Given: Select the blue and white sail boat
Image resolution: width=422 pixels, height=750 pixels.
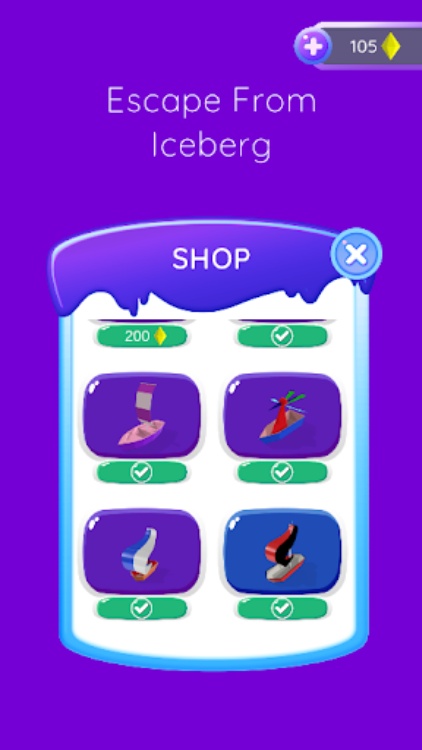Looking at the screenshot, I should point(142,551).
